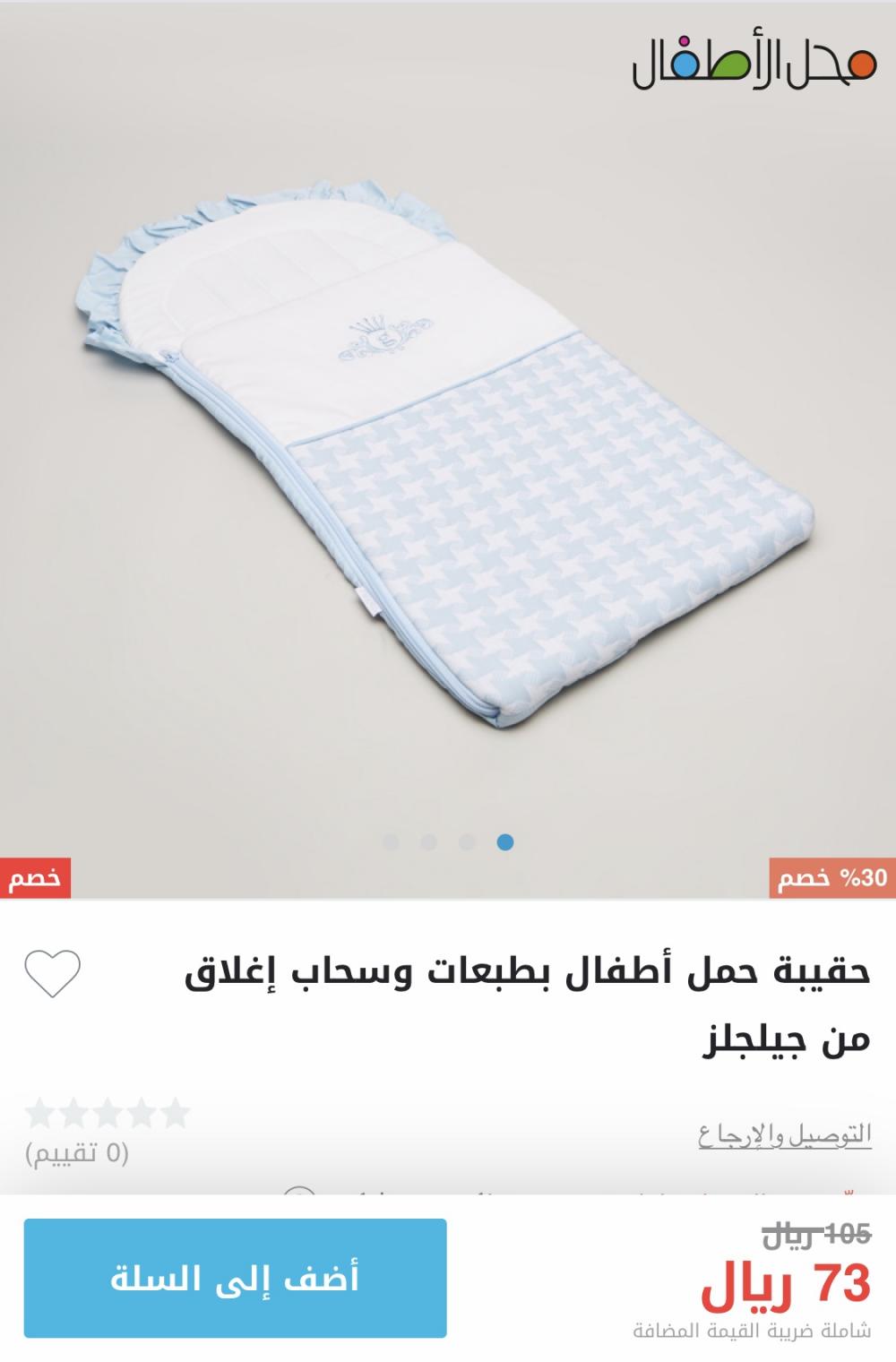Viewport: 896px width, 1362px height.
Task: Open the star rating reviews (0 تقييم)
Action: click(x=108, y=1131)
